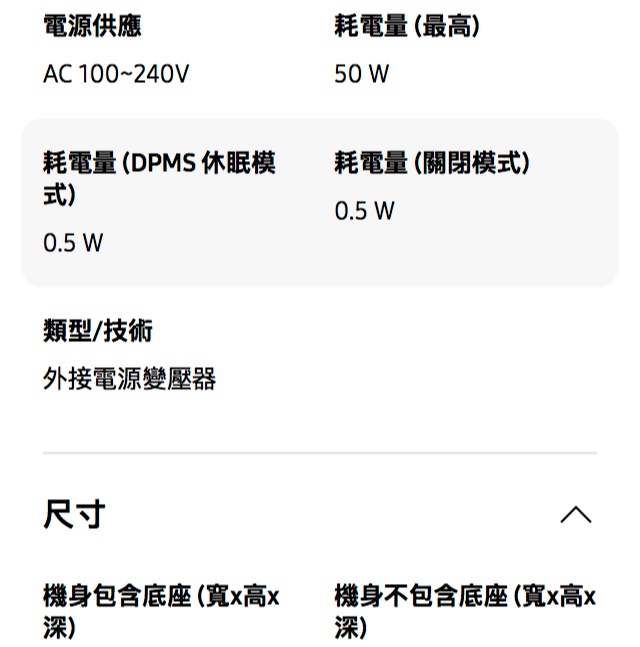Collapse the 尺寸 section
This screenshot has height=647, width=640.
pos(576,515)
